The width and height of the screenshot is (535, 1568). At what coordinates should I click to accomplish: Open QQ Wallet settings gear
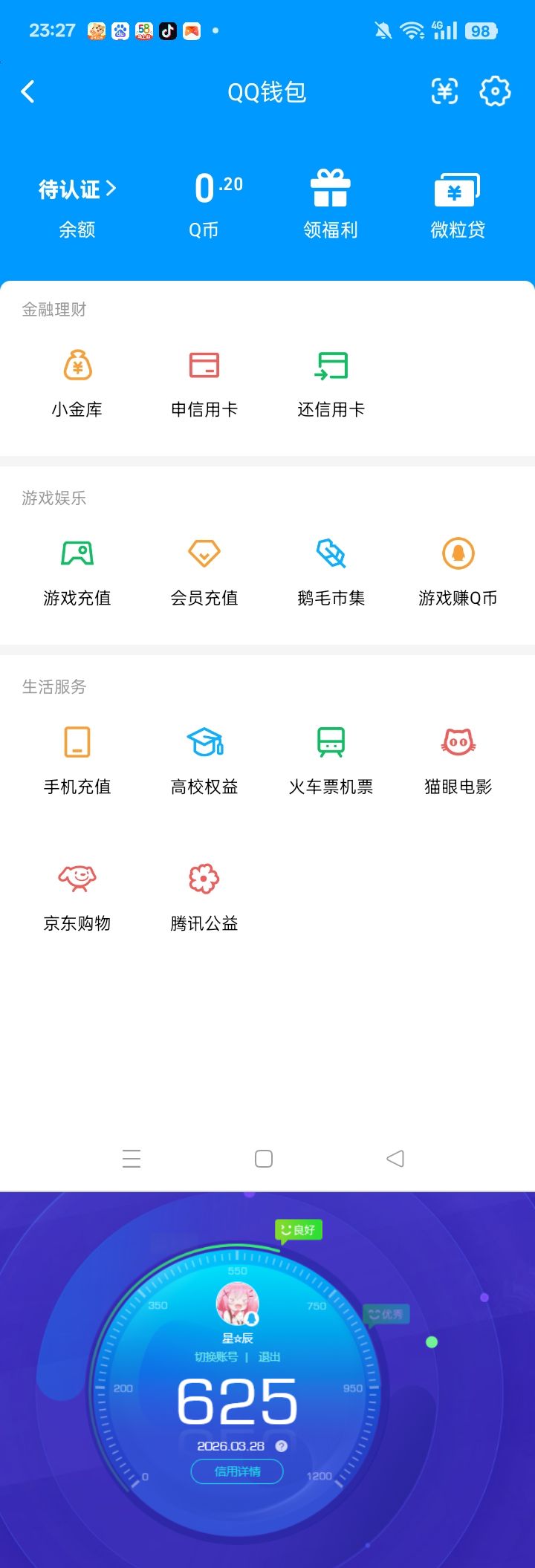pyautogui.click(x=495, y=91)
